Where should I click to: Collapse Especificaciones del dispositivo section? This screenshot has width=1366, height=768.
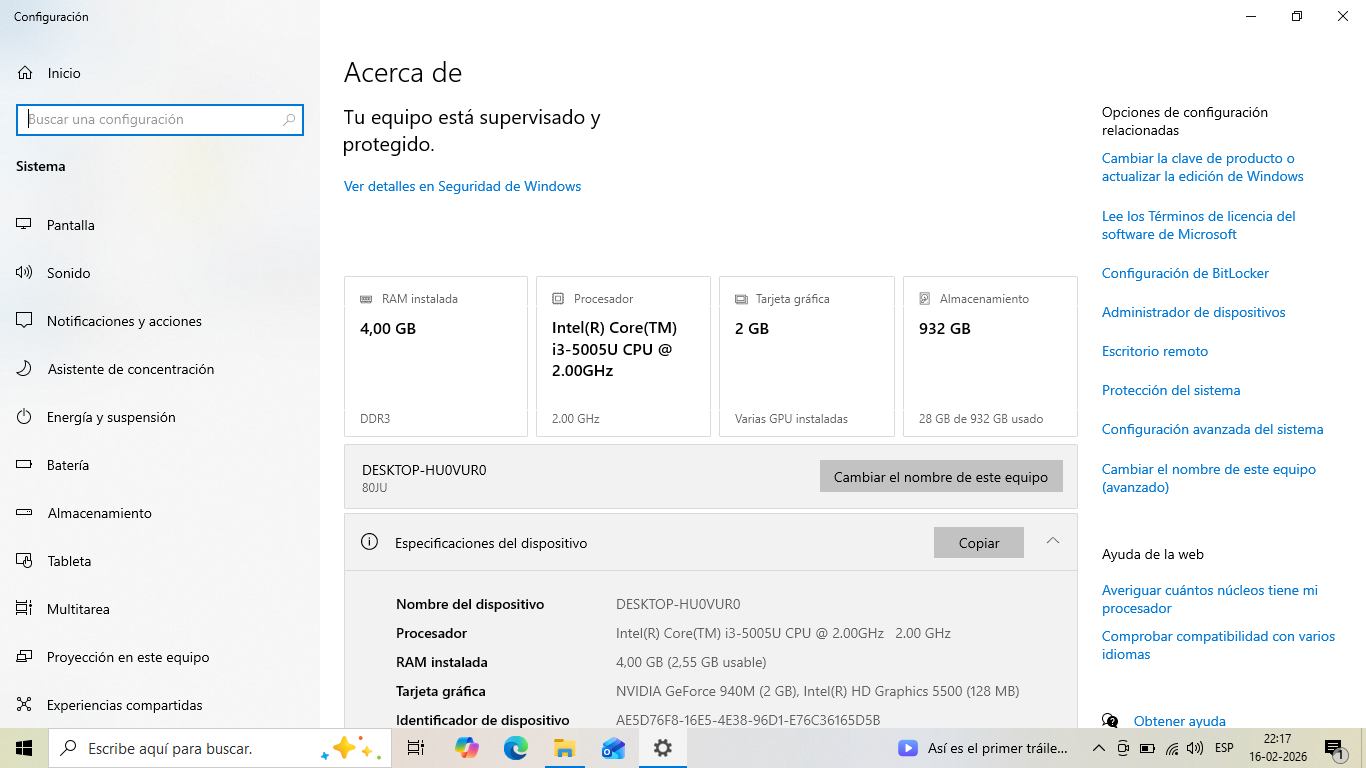pyautogui.click(x=1052, y=541)
